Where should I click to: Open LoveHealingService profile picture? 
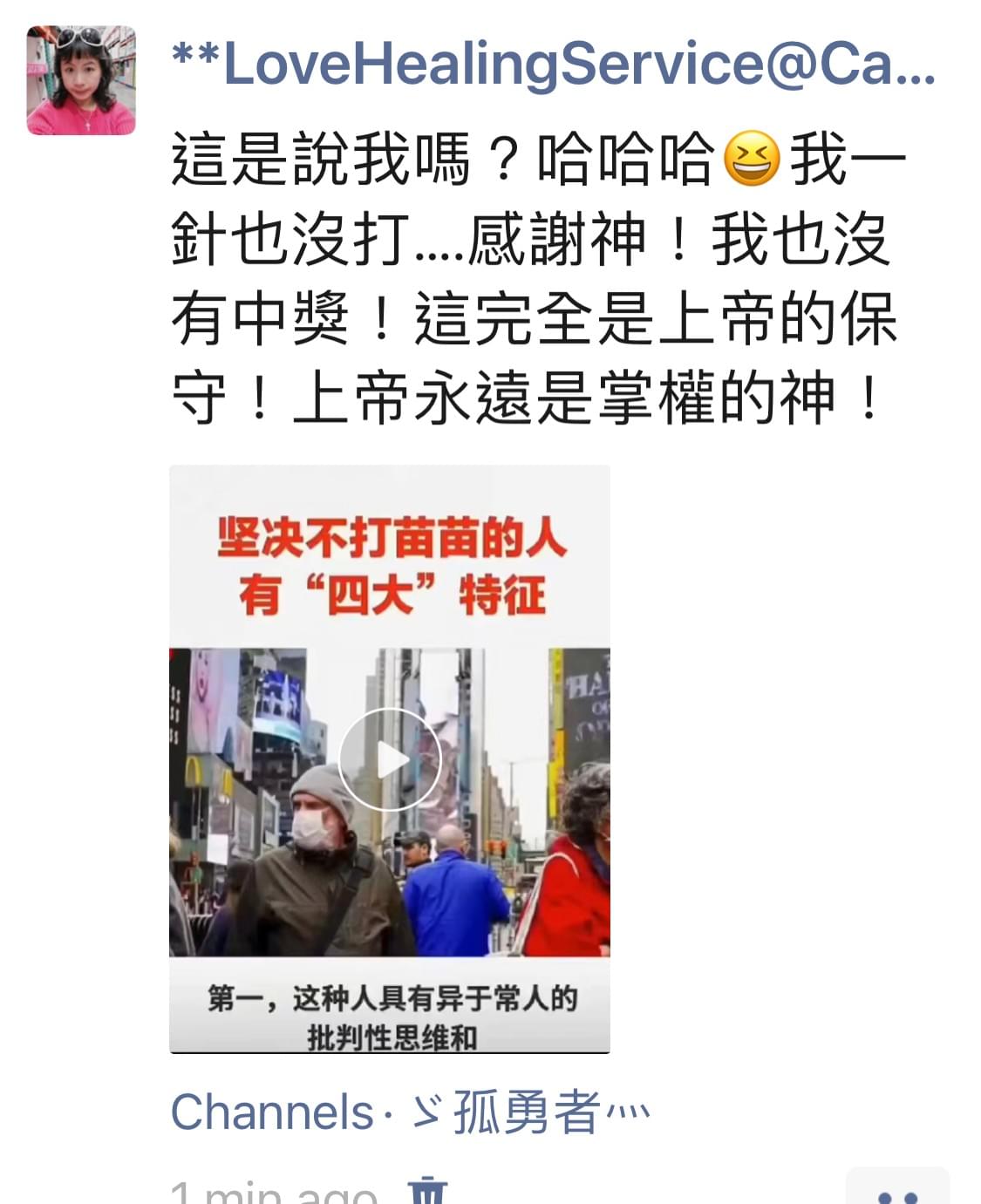(x=81, y=80)
